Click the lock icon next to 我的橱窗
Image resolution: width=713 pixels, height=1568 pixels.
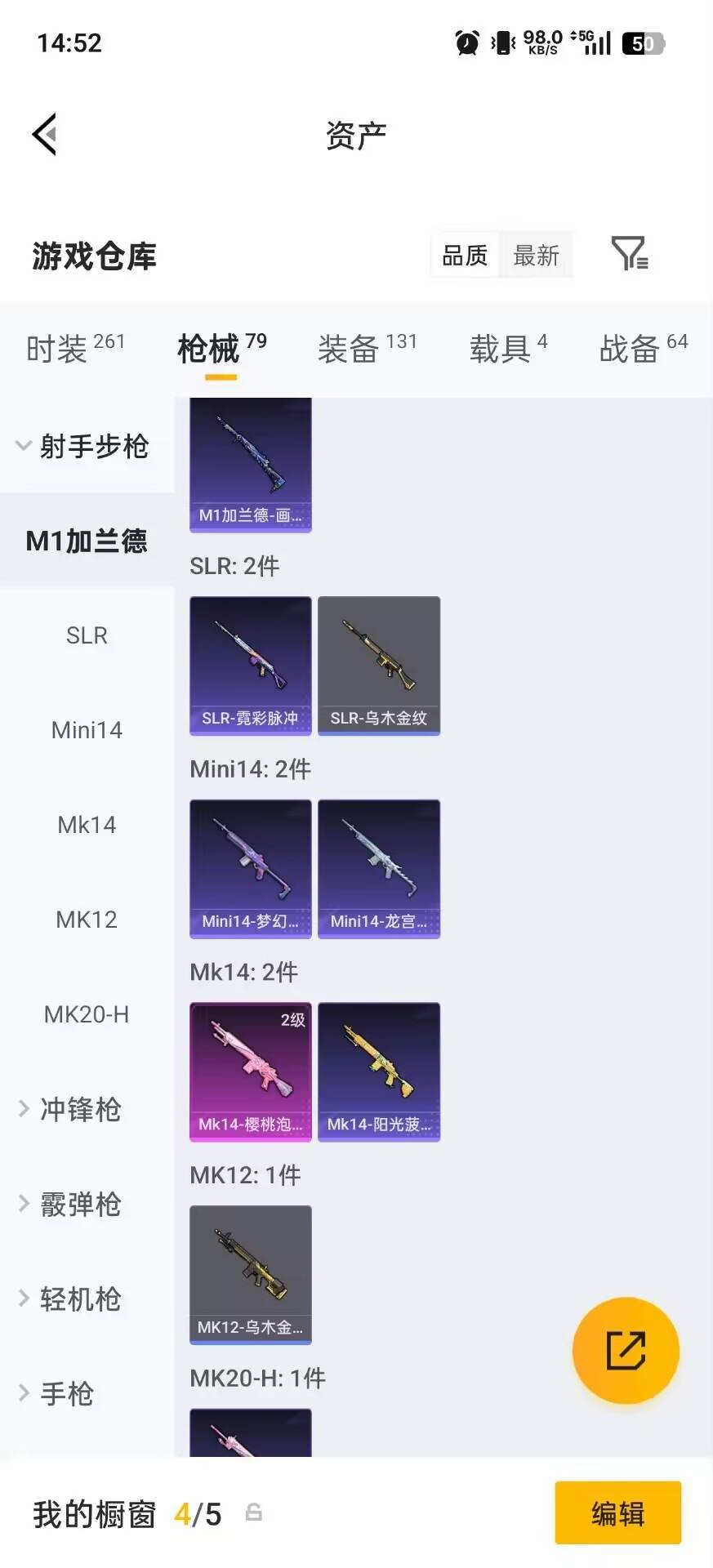(254, 1514)
